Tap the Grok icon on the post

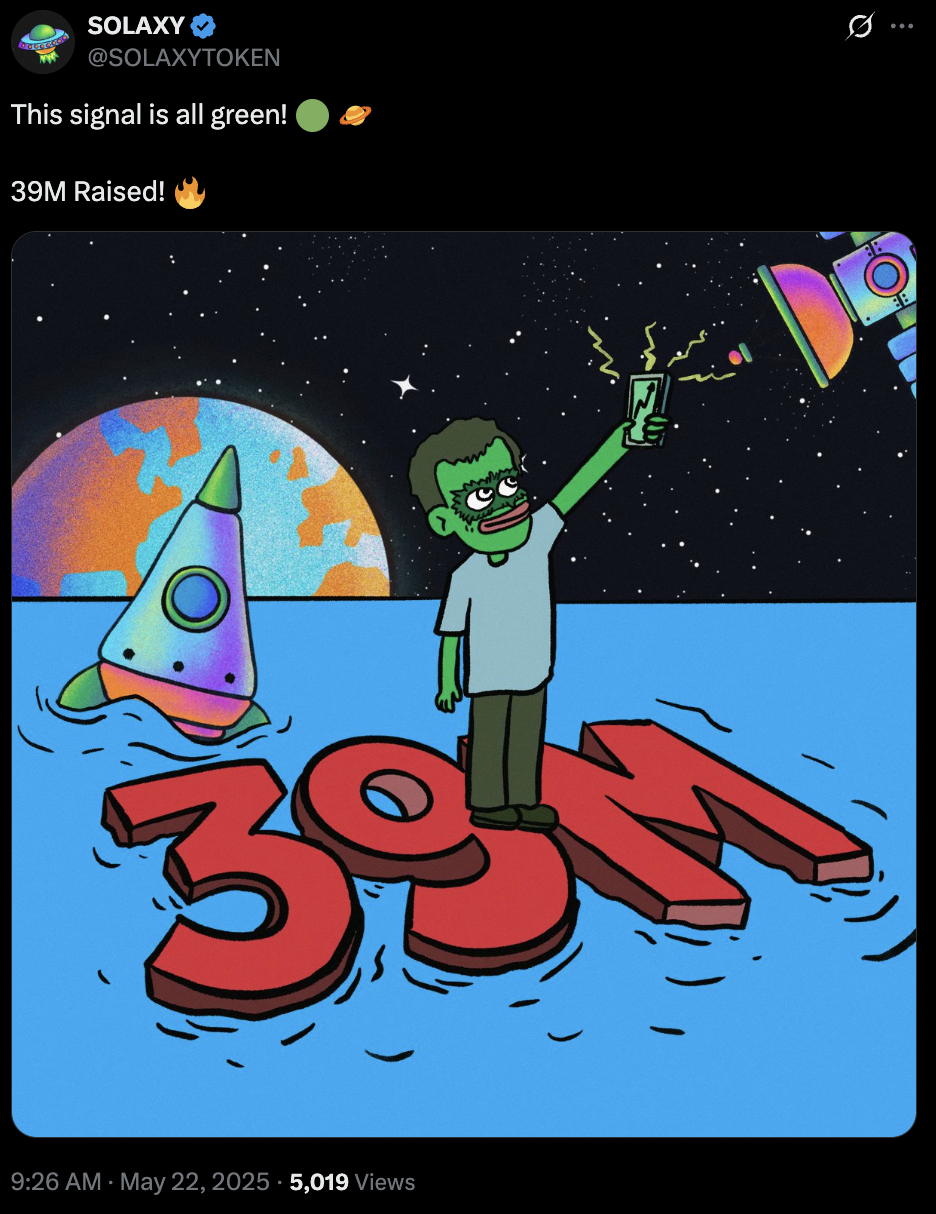point(859,26)
